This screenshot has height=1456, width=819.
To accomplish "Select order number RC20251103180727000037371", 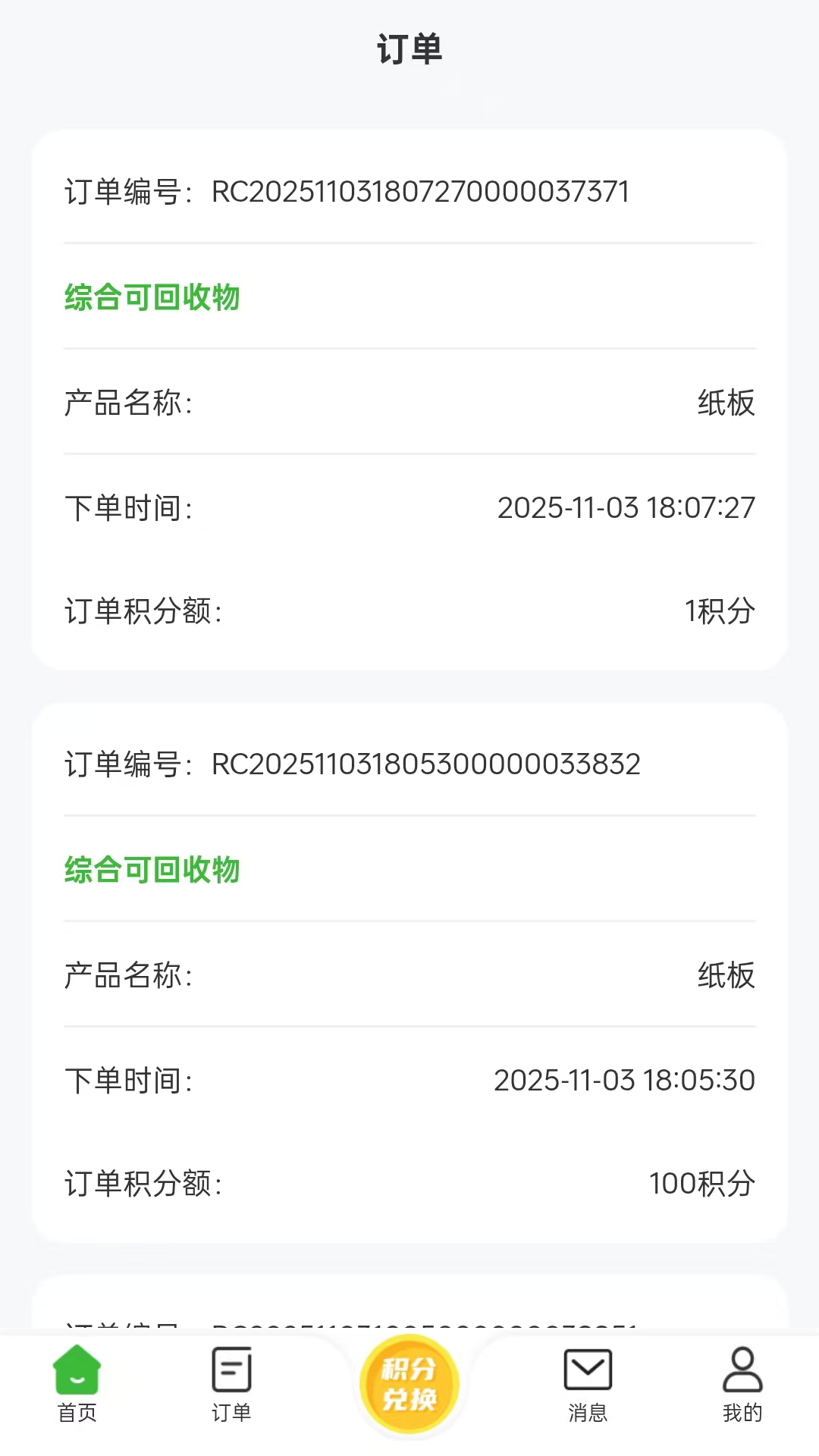I will point(419,193).
